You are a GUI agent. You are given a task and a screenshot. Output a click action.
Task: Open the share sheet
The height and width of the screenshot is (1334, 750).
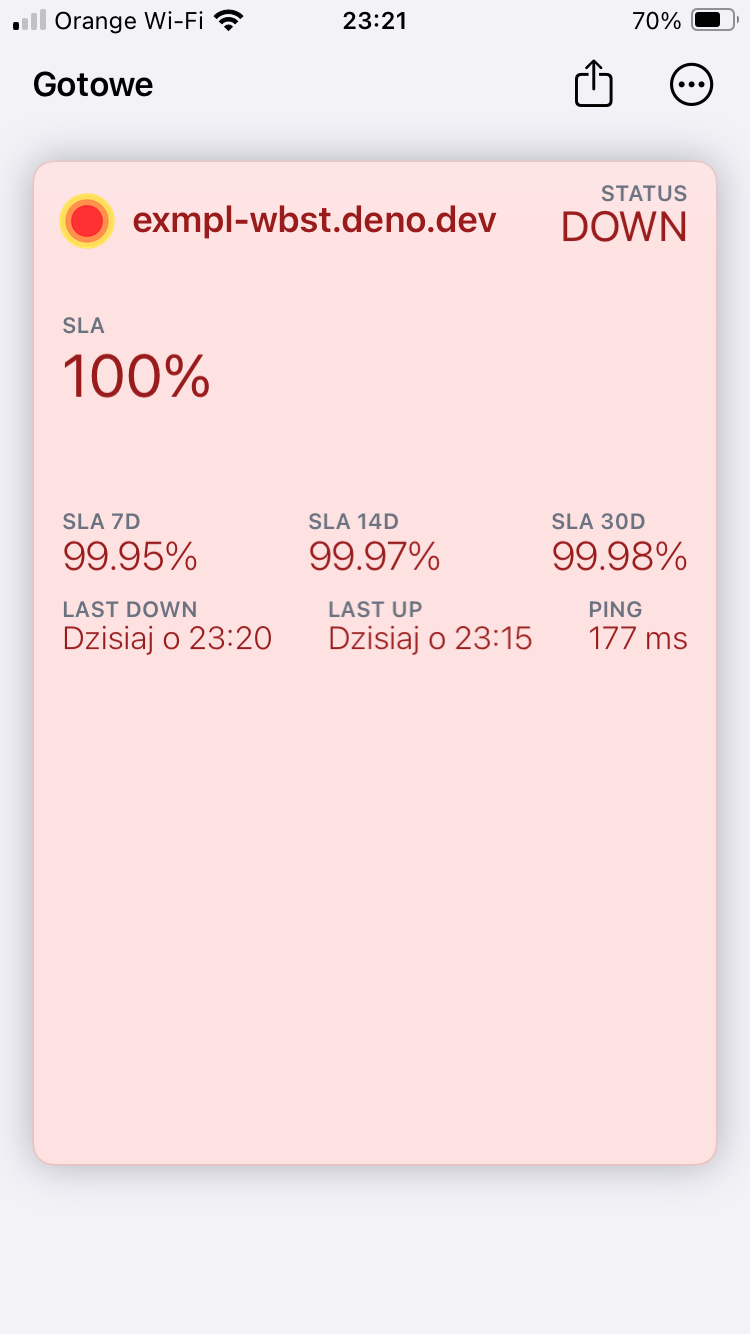pyautogui.click(x=593, y=84)
